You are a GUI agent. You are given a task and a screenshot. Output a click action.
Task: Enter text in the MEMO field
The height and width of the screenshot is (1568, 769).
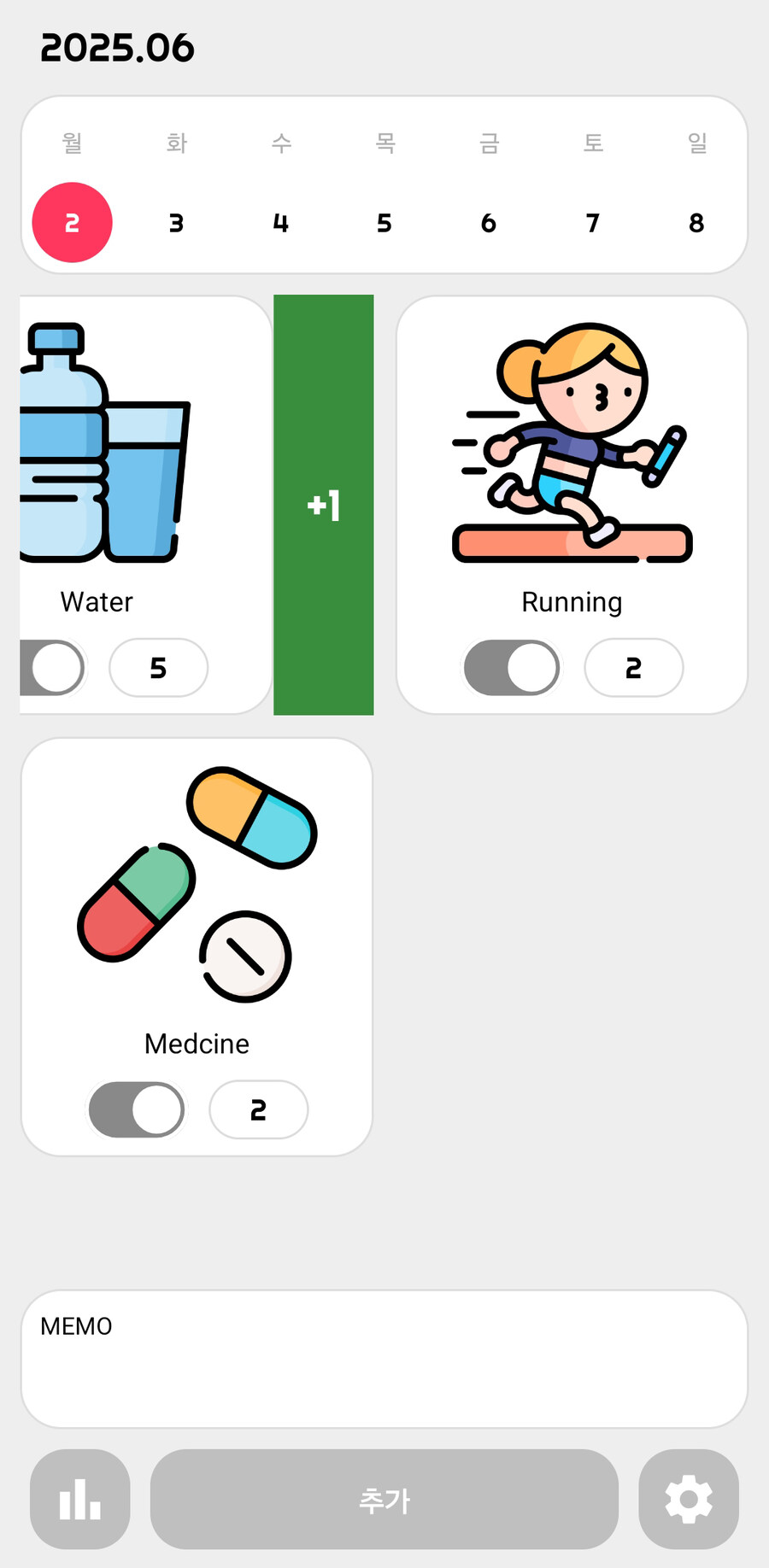click(384, 1366)
